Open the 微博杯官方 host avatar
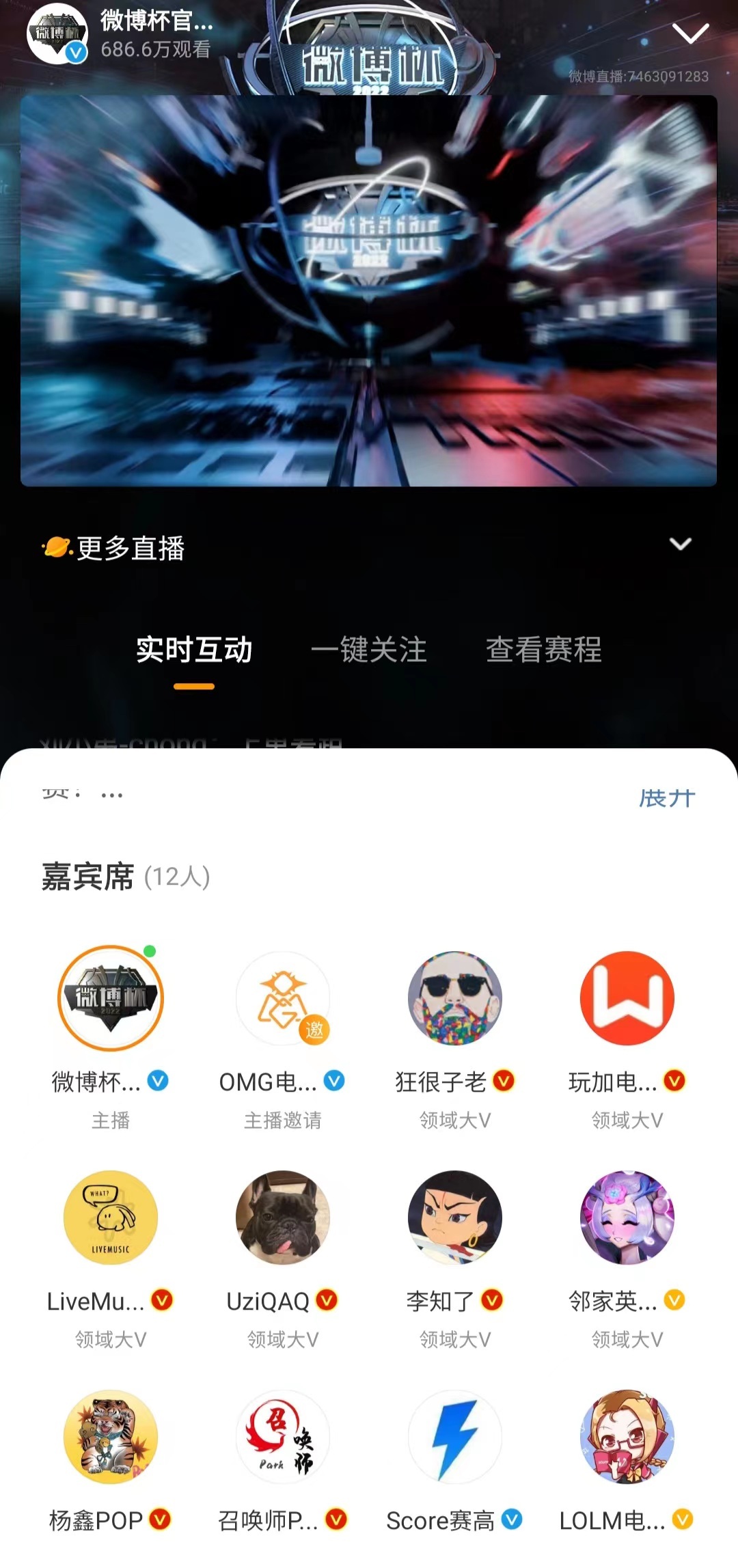The image size is (738, 1568). [109, 998]
